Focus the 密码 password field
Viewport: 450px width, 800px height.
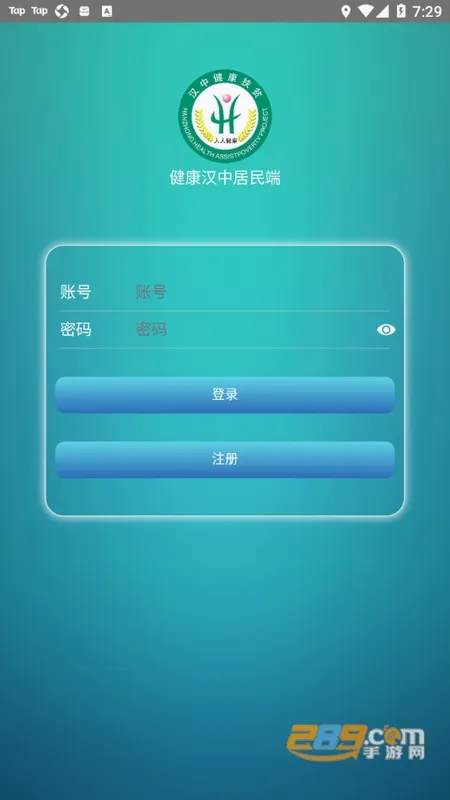[254, 330]
